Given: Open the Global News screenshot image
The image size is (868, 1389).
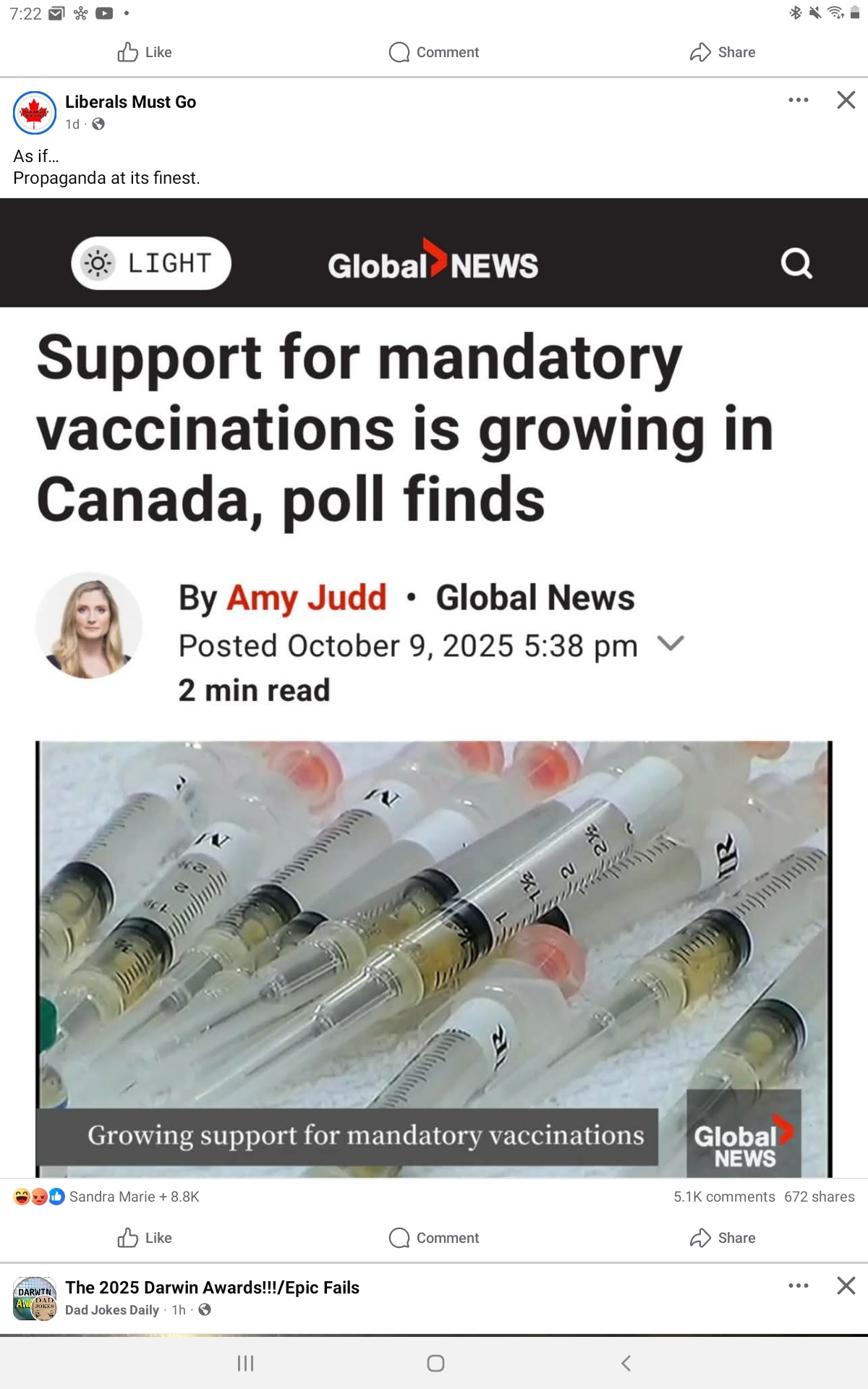Looking at the screenshot, I should pyautogui.click(x=434, y=687).
